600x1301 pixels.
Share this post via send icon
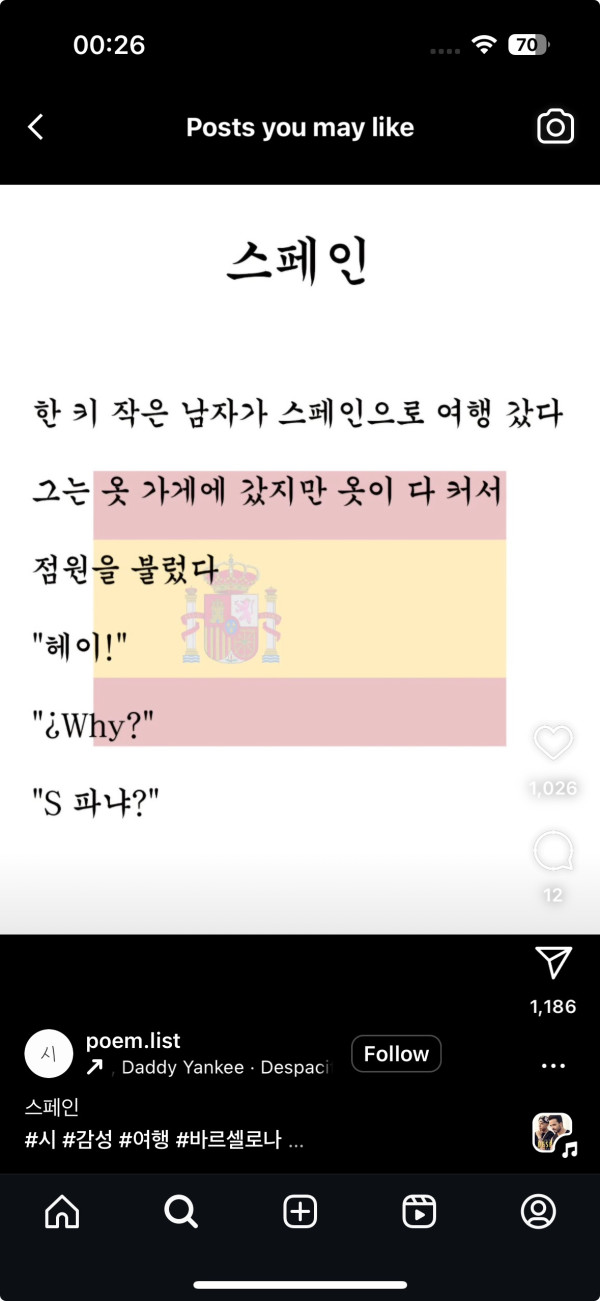click(x=553, y=962)
